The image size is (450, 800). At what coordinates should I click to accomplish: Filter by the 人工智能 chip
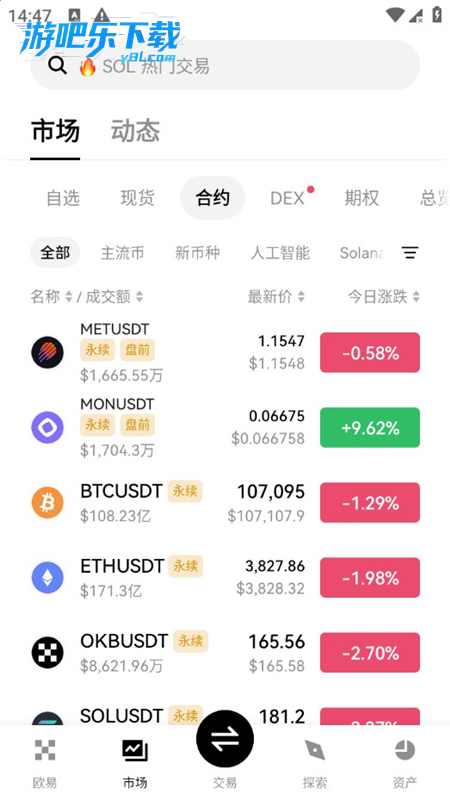280,253
